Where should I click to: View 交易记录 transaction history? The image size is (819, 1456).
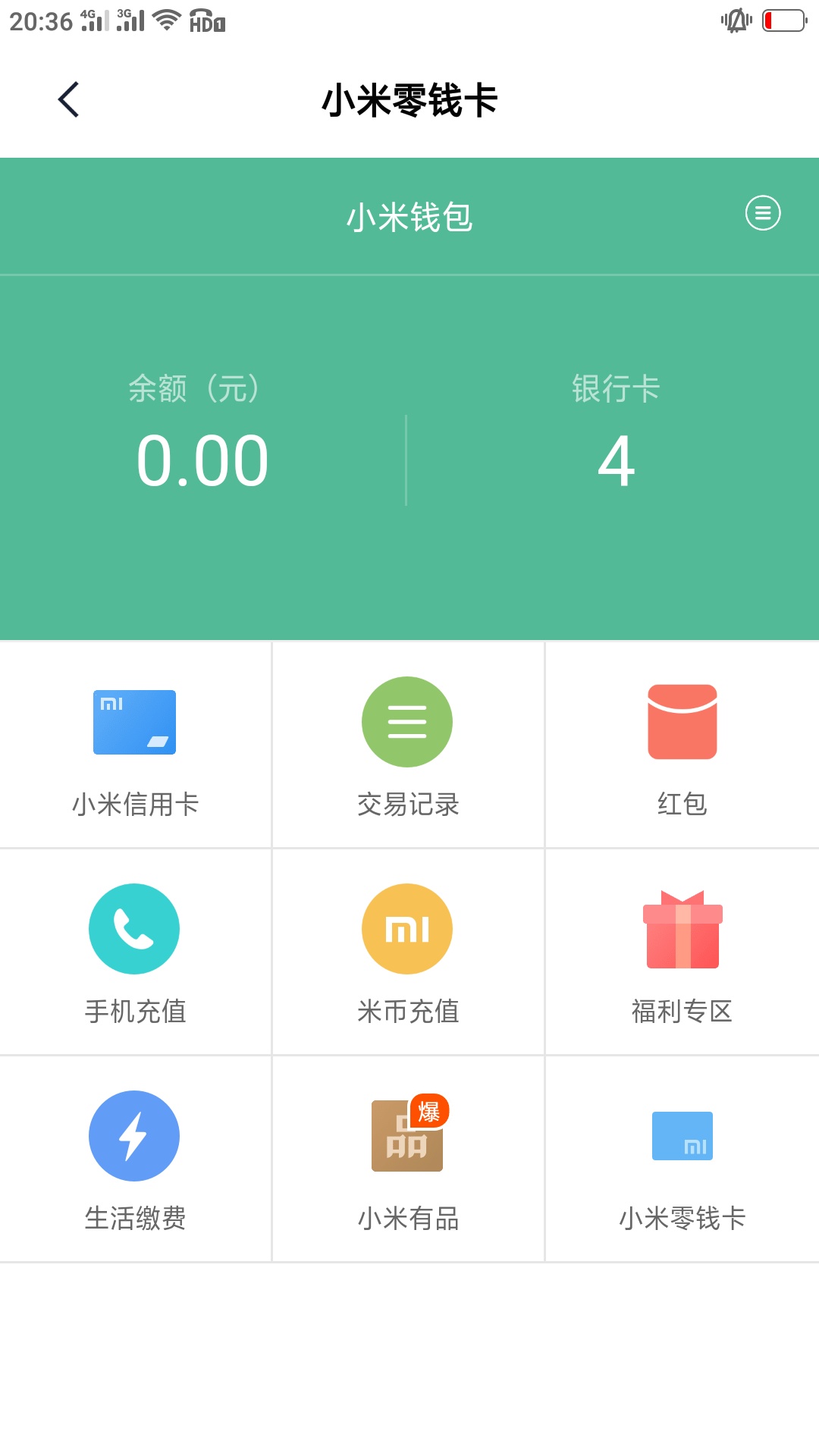pos(408,745)
